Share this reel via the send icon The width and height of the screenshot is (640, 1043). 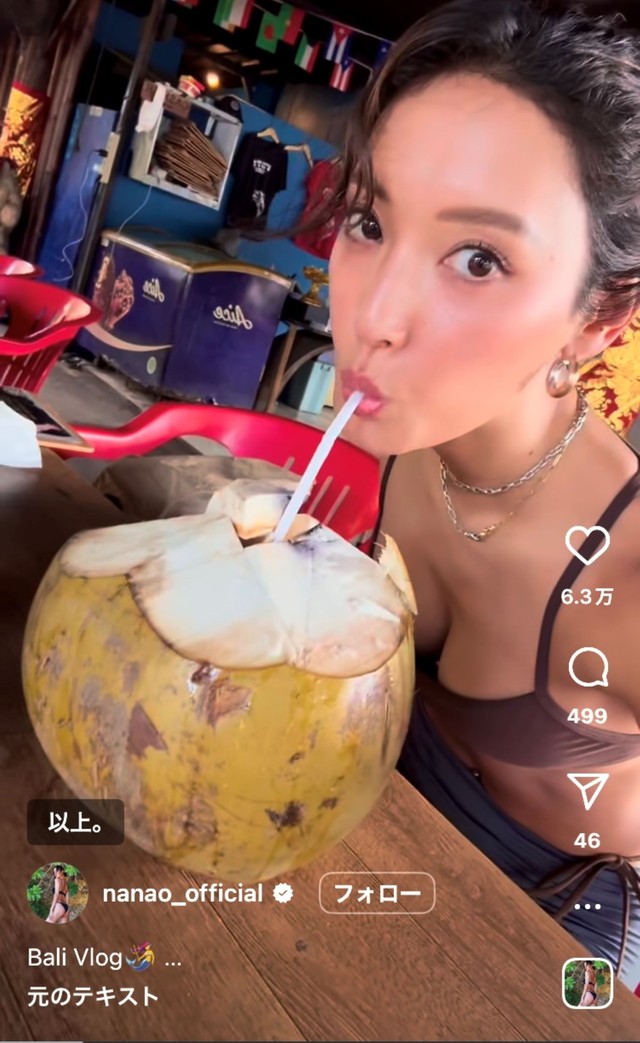click(587, 790)
